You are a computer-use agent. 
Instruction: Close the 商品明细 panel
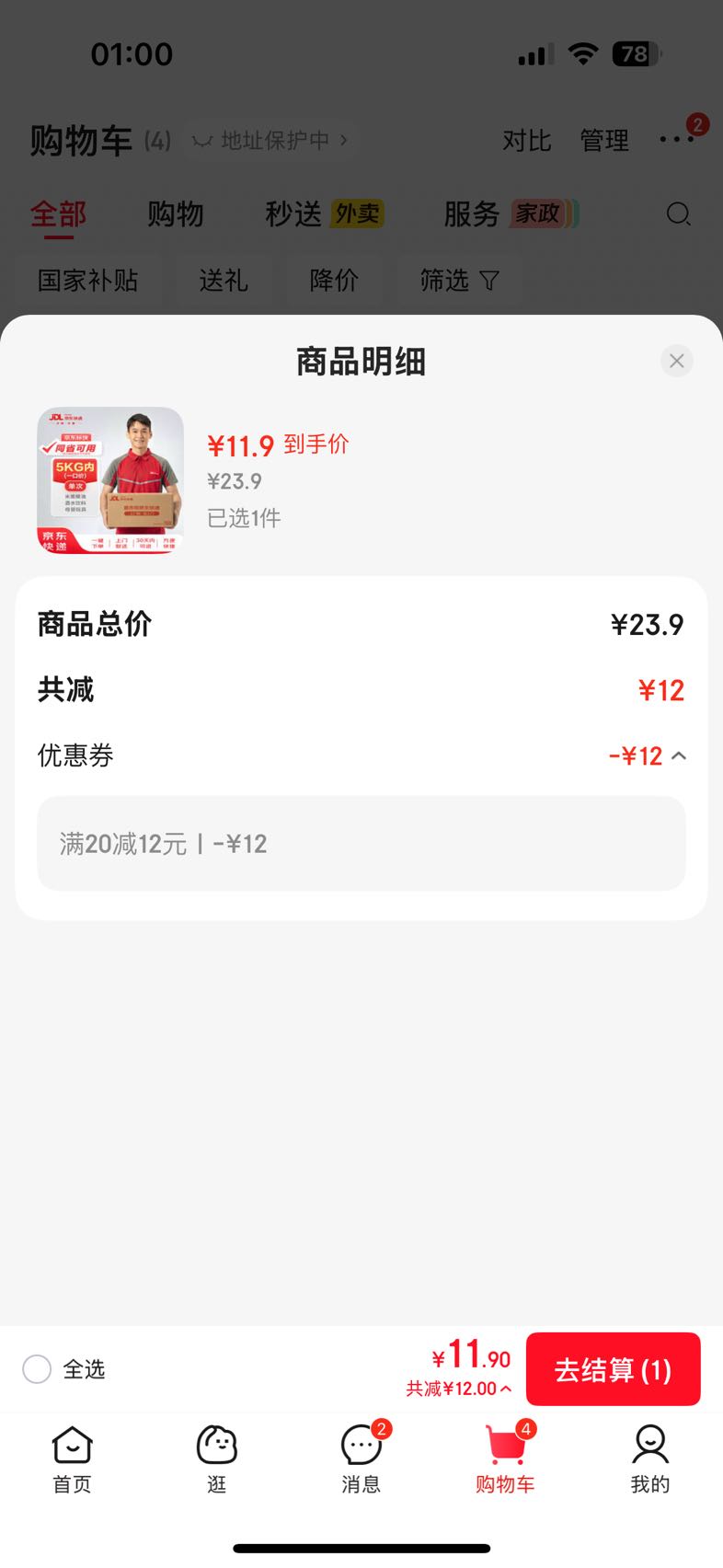point(677,361)
